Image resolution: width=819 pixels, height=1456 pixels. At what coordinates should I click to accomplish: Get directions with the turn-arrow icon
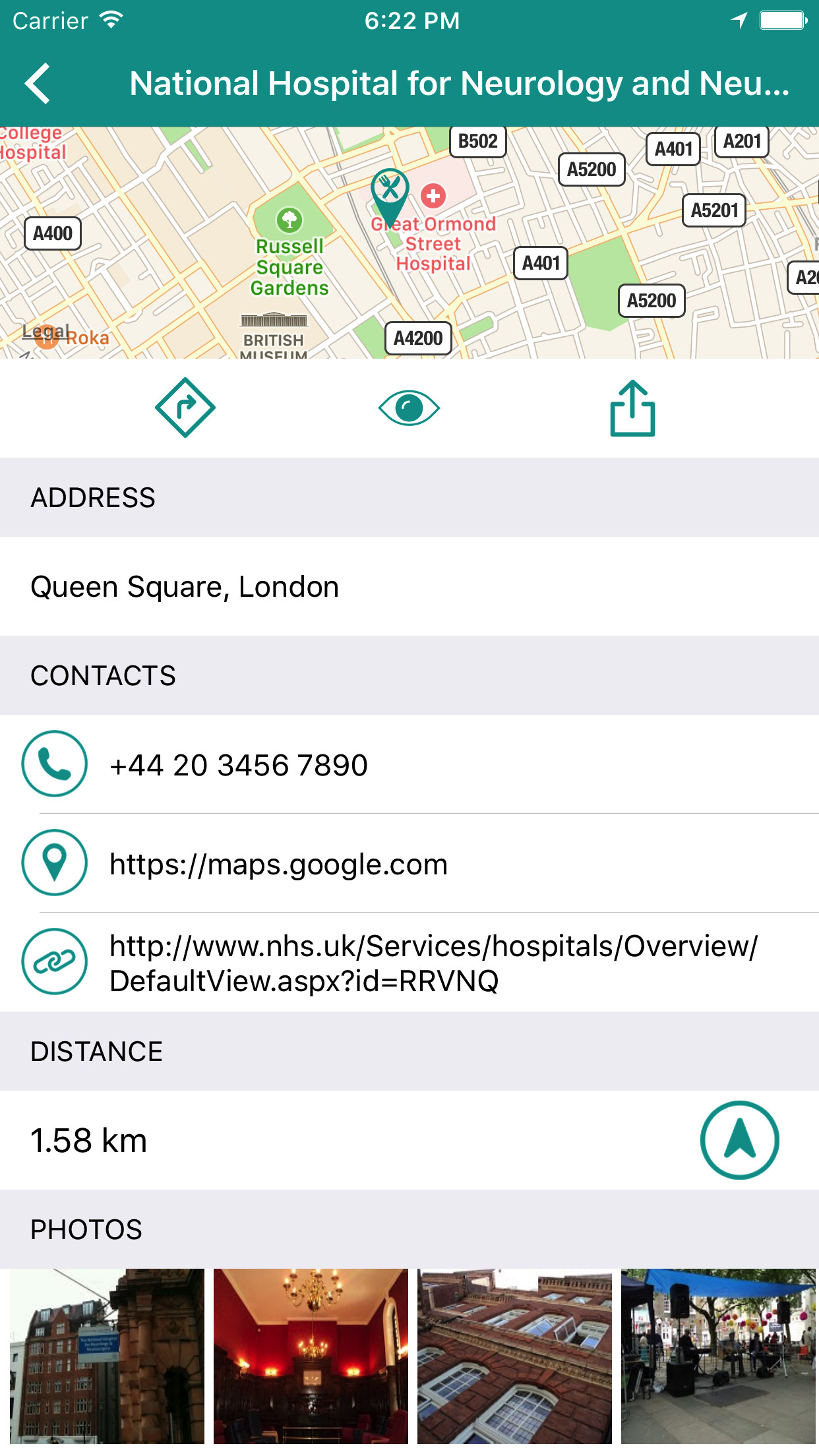[185, 408]
